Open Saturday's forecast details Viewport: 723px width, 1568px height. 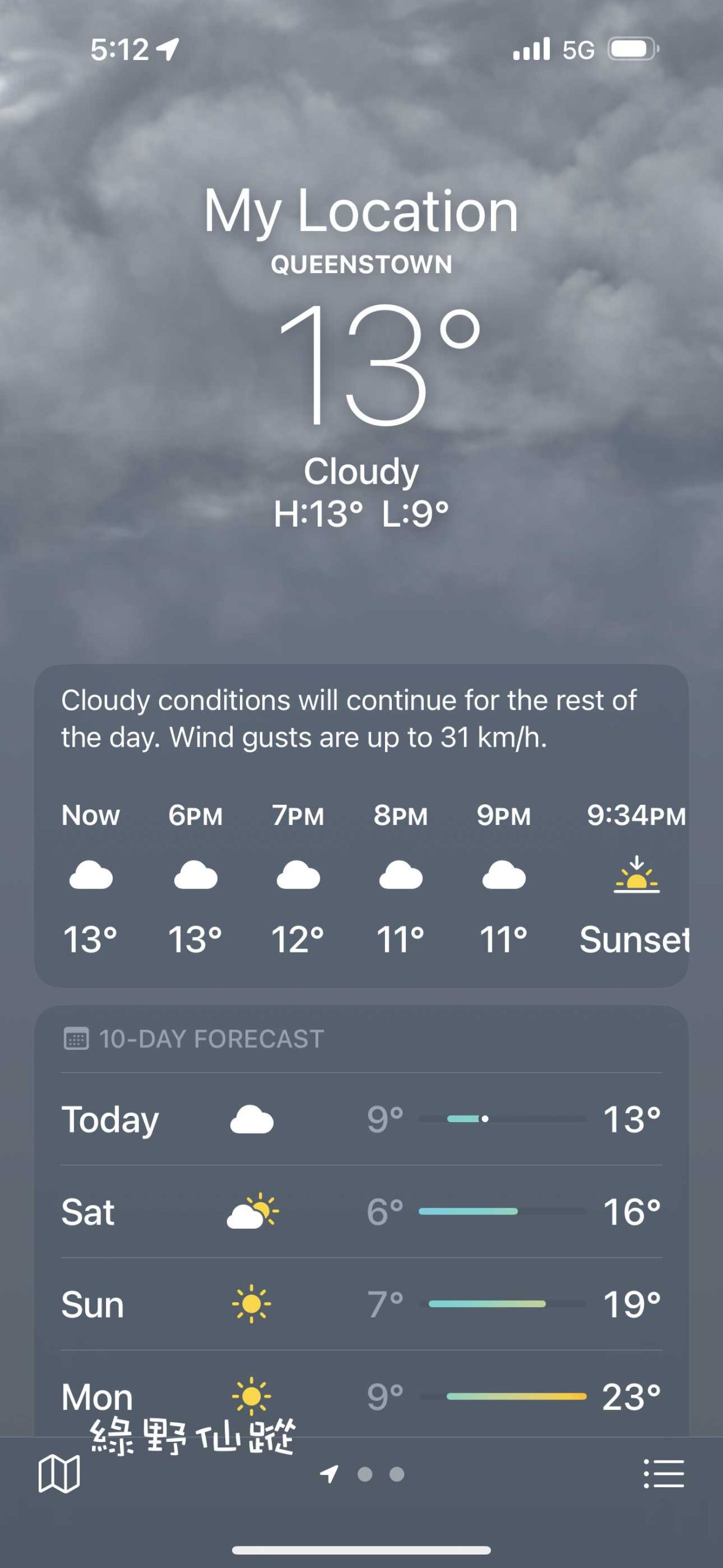pos(361,1212)
